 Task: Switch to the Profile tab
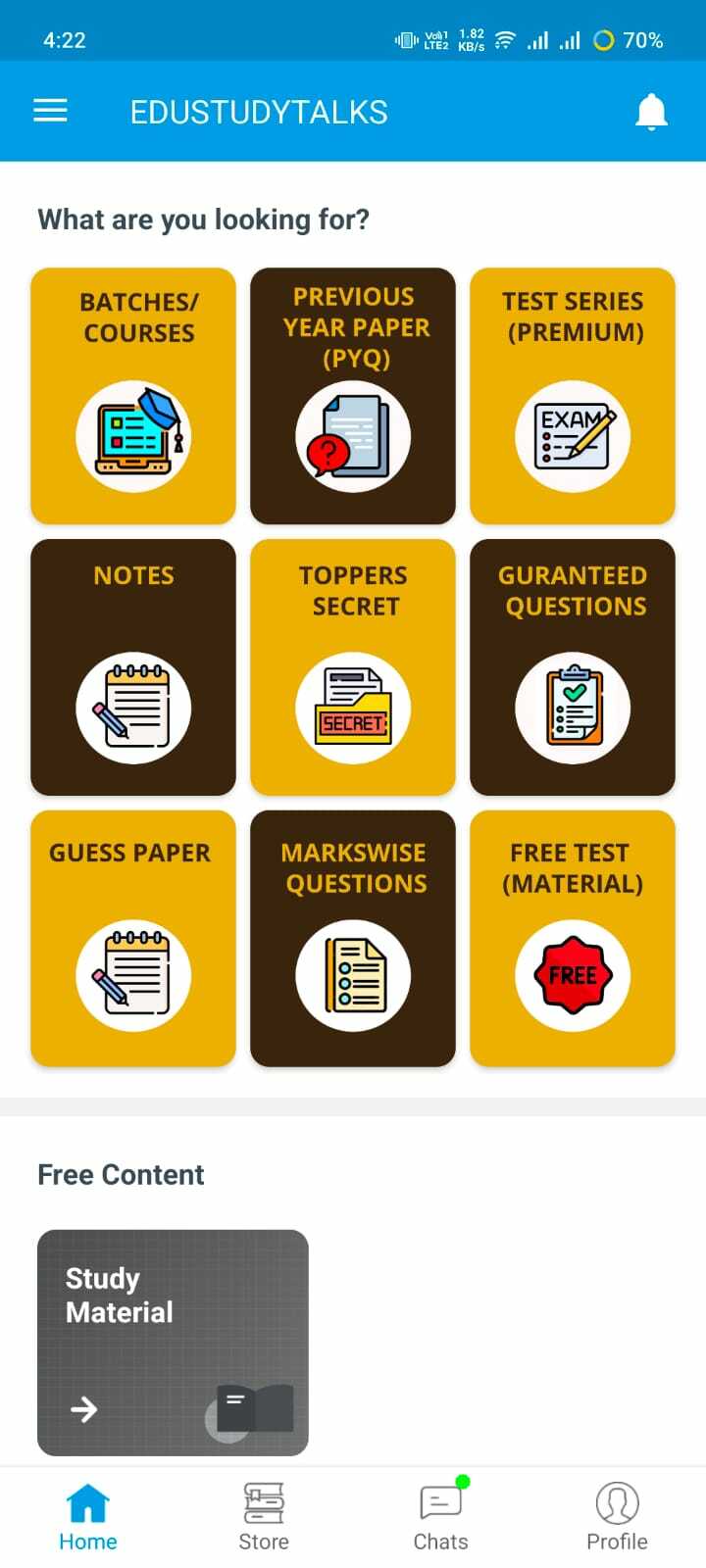(x=617, y=1517)
